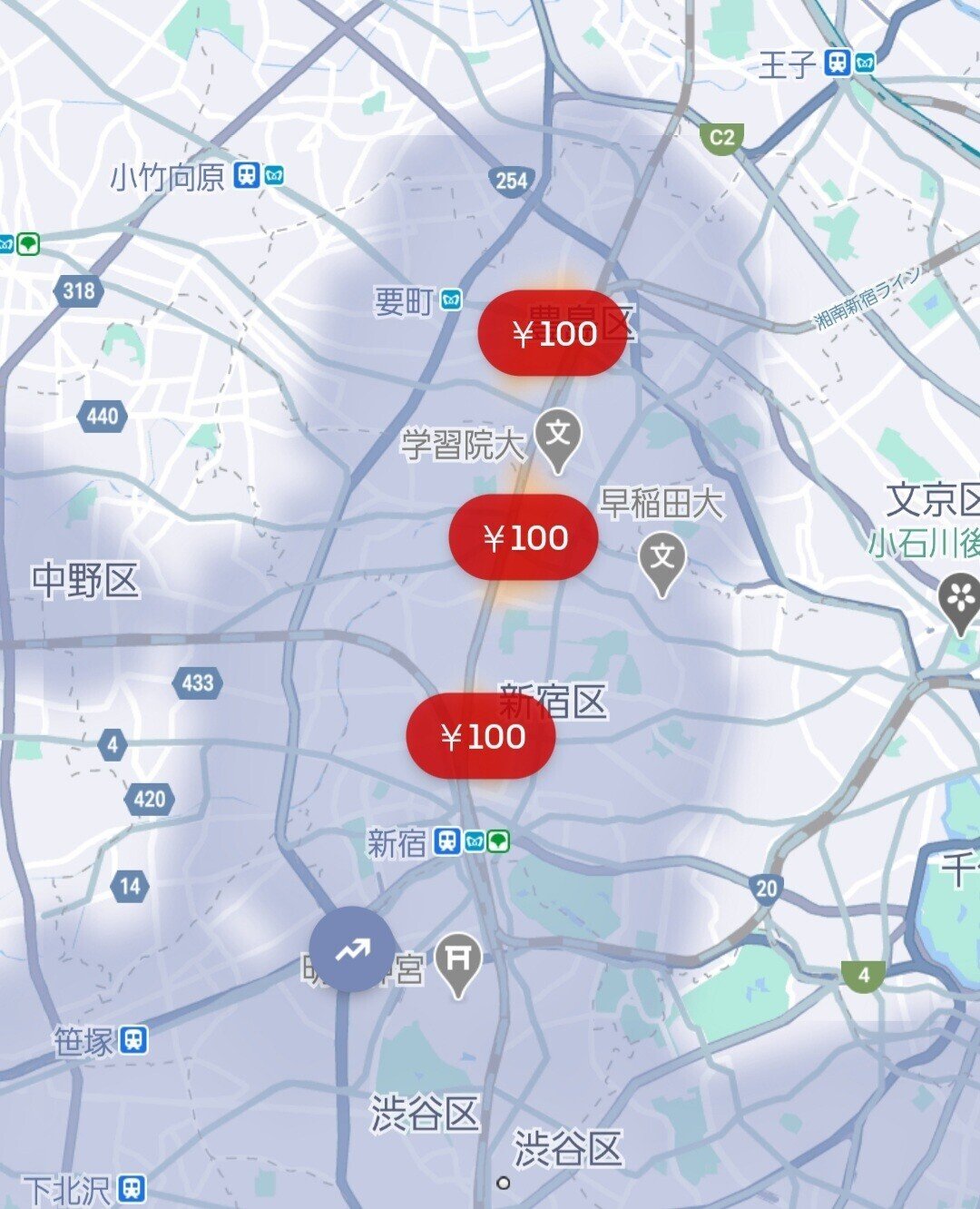This screenshot has width=980, height=1209.
Task: Open the ¥100 surge marker over 豊島区
Action: pyautogui.click(x=554, y=333)
